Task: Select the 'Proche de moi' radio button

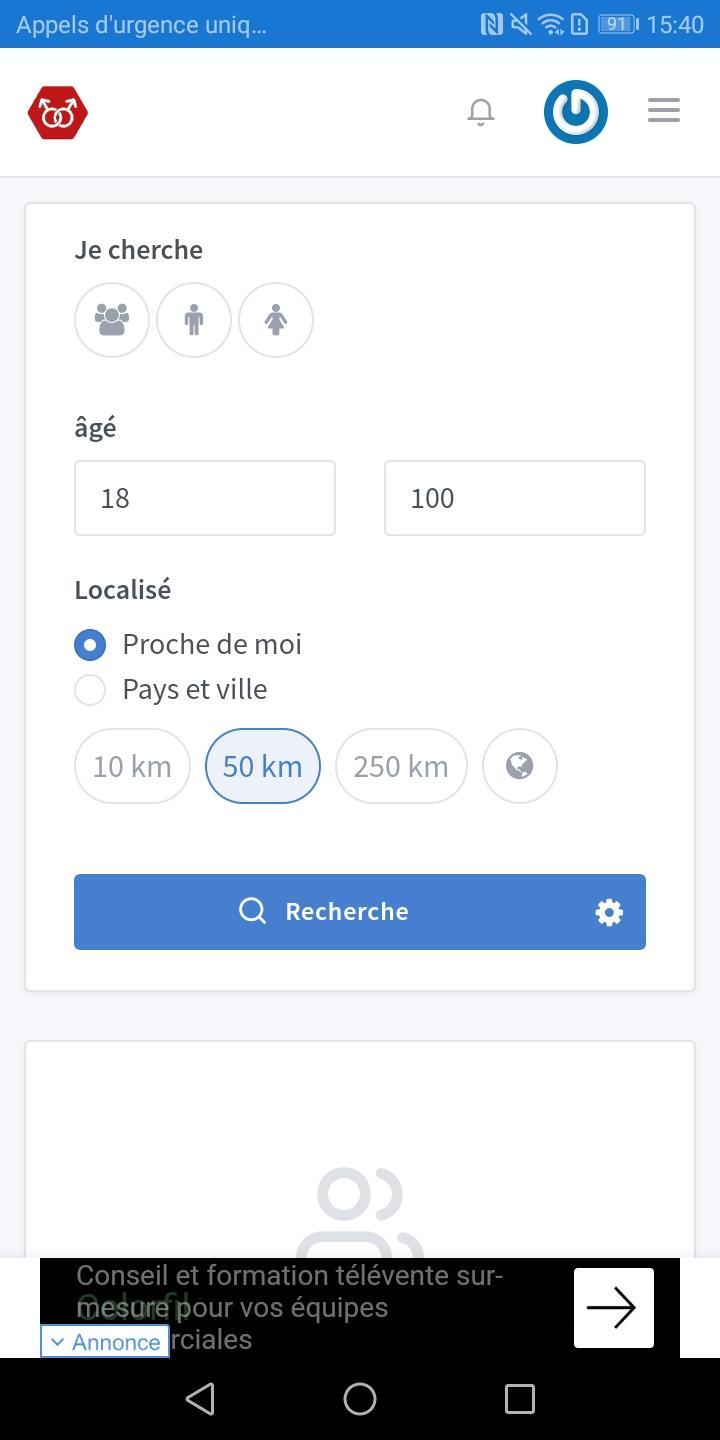Action: (90, 644)
